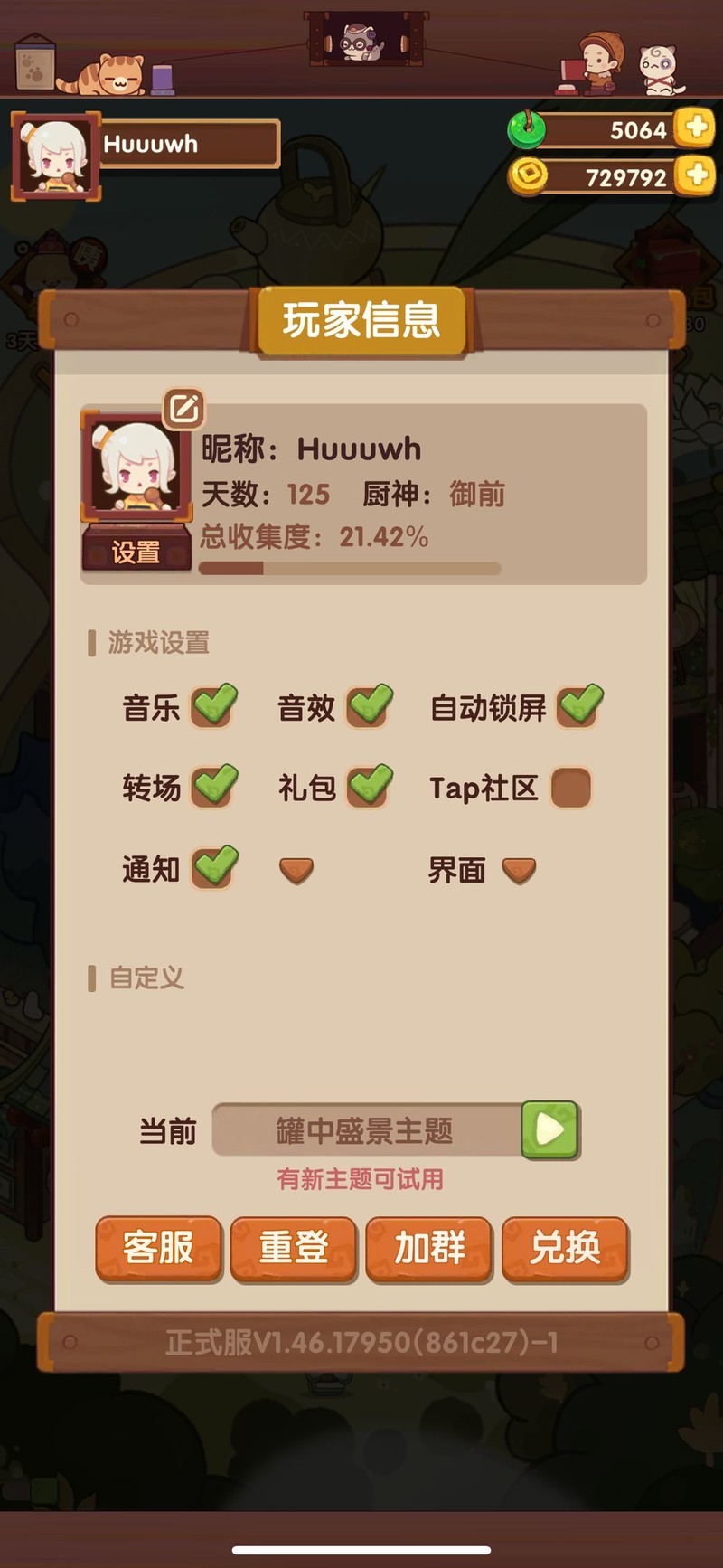Toggle the 音效 sound effects checkbox
The height and width of the screenshot is (1568, 723).
(x=370, y=706)
